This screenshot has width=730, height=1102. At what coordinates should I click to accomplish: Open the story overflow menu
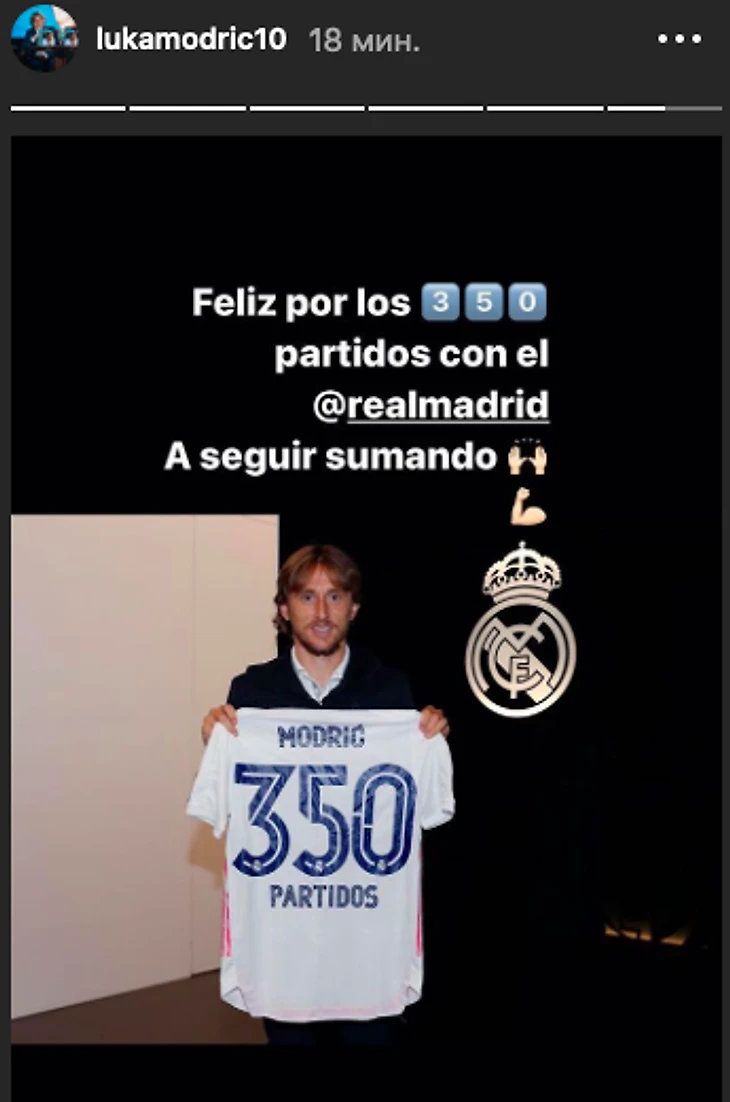pos(679,40)
